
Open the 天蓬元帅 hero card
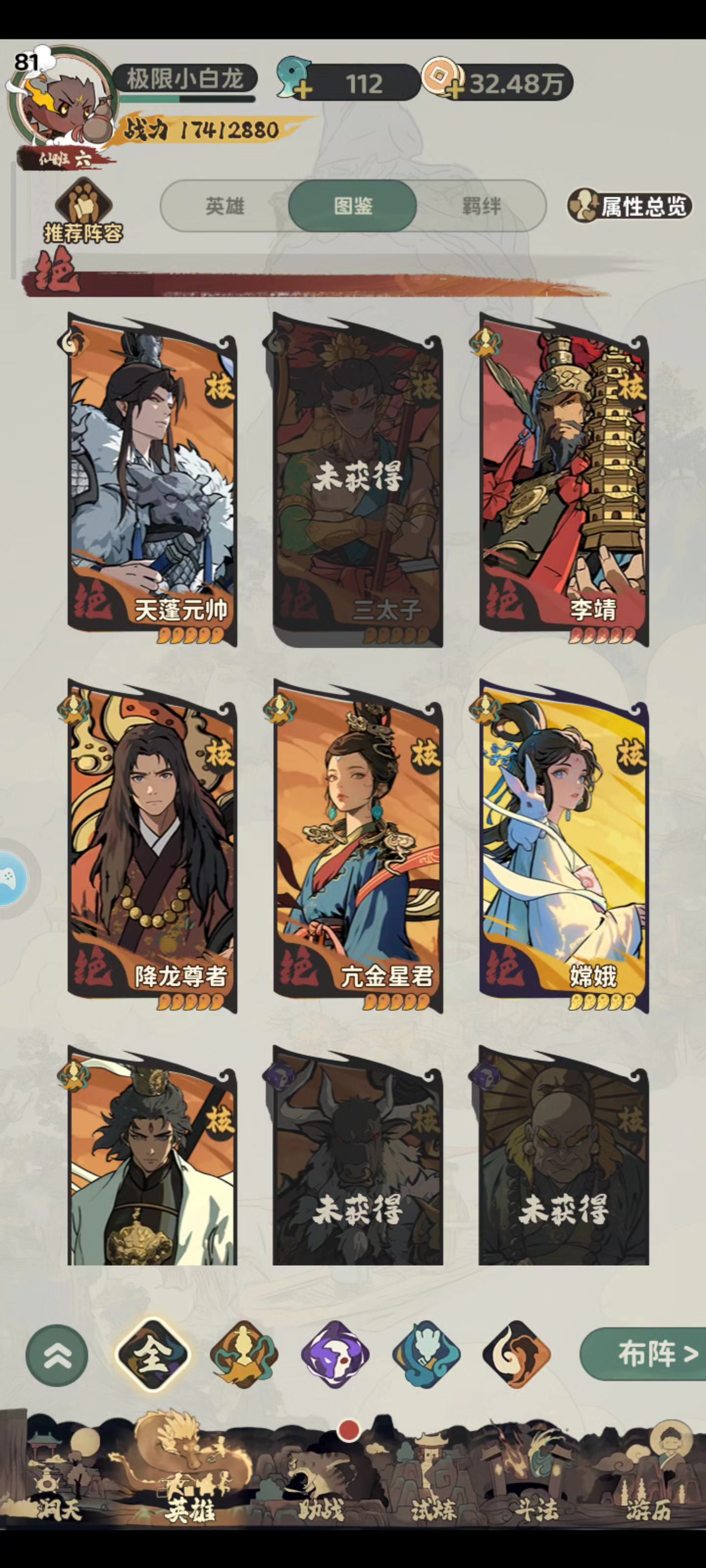tap(152, 480)
